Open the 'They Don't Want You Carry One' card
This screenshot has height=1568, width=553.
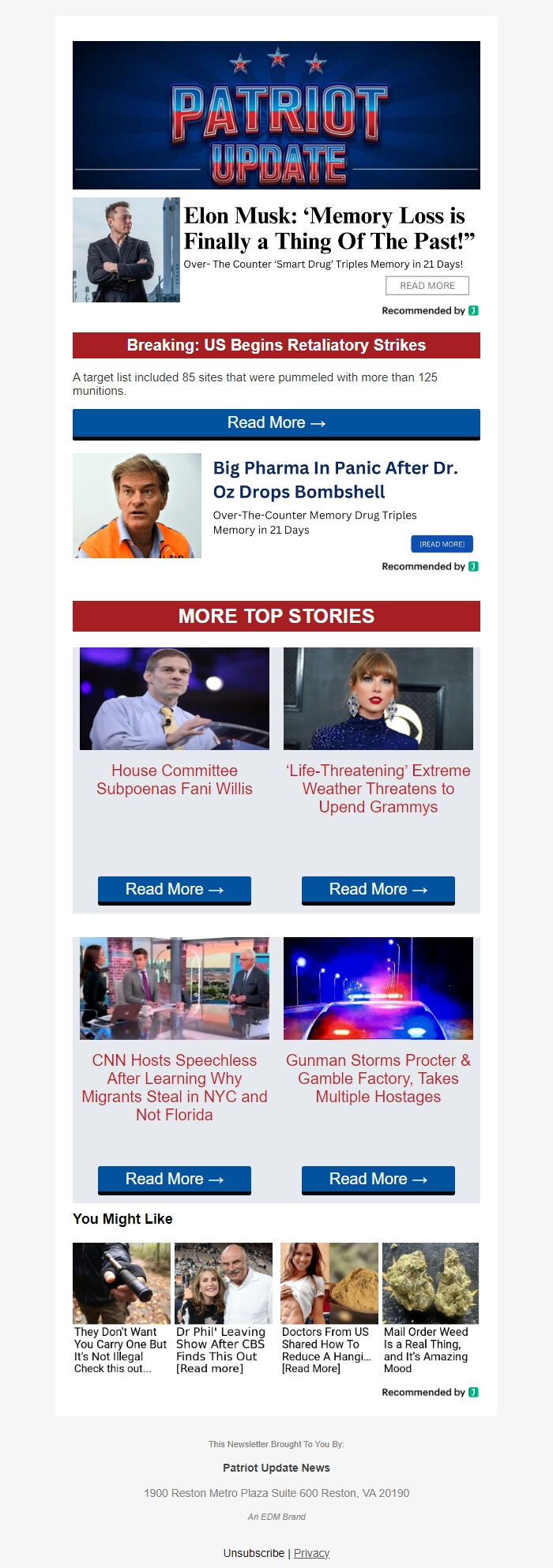(x=121, y=1349)
